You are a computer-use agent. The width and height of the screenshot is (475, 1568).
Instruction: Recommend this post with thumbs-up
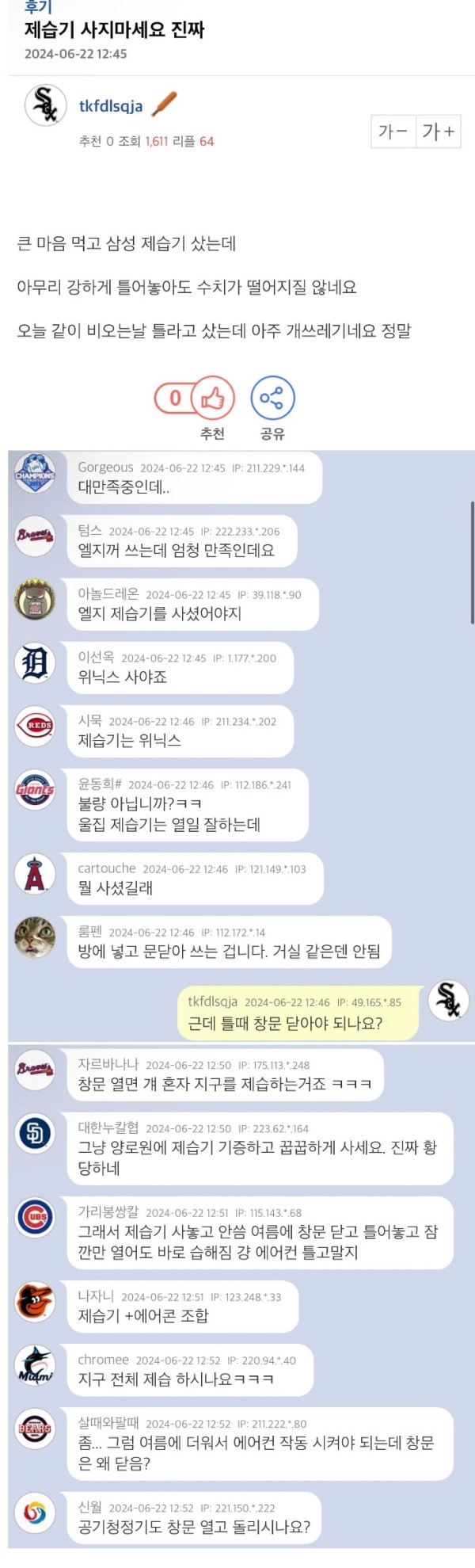[x=212, y=398]
